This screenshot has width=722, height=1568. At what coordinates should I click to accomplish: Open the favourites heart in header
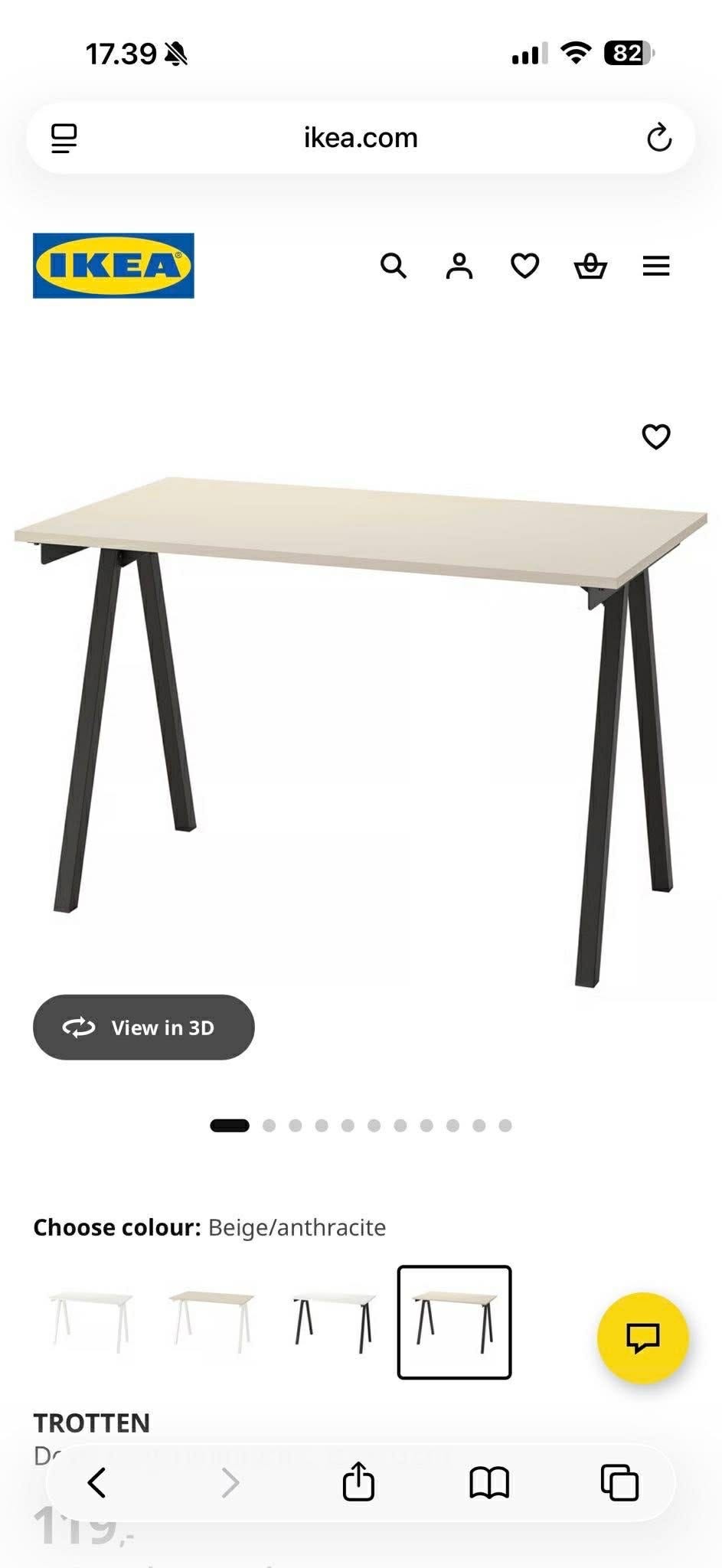coord(524,266)
